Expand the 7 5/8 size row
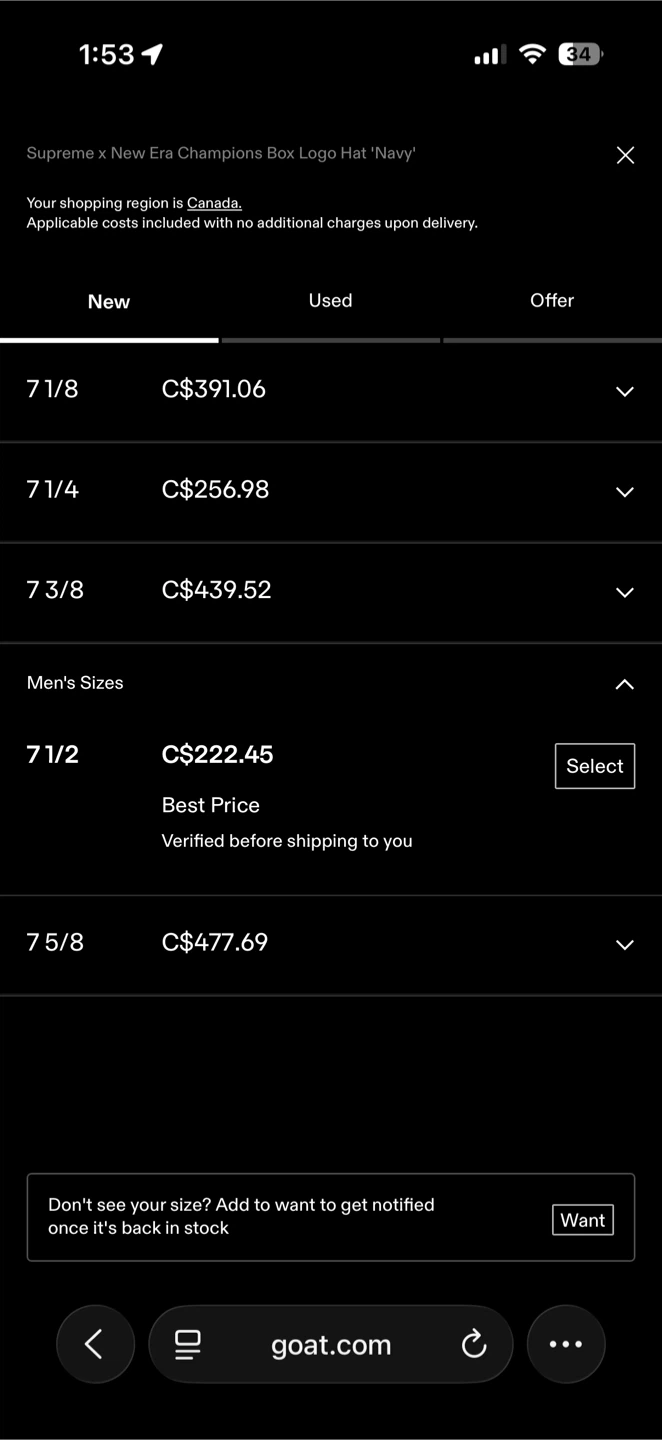662x1440 pixels. pos(624,944)
